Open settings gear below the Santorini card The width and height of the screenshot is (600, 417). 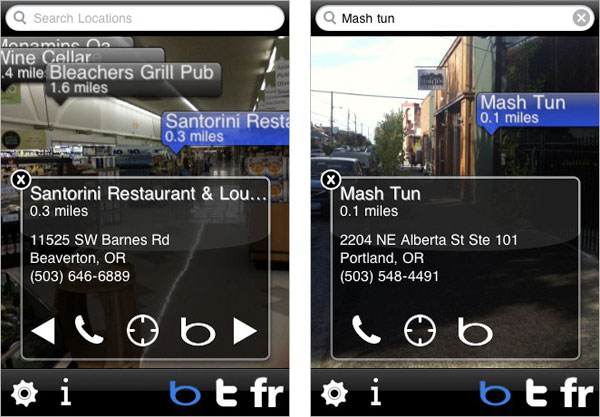coord(24,393)
